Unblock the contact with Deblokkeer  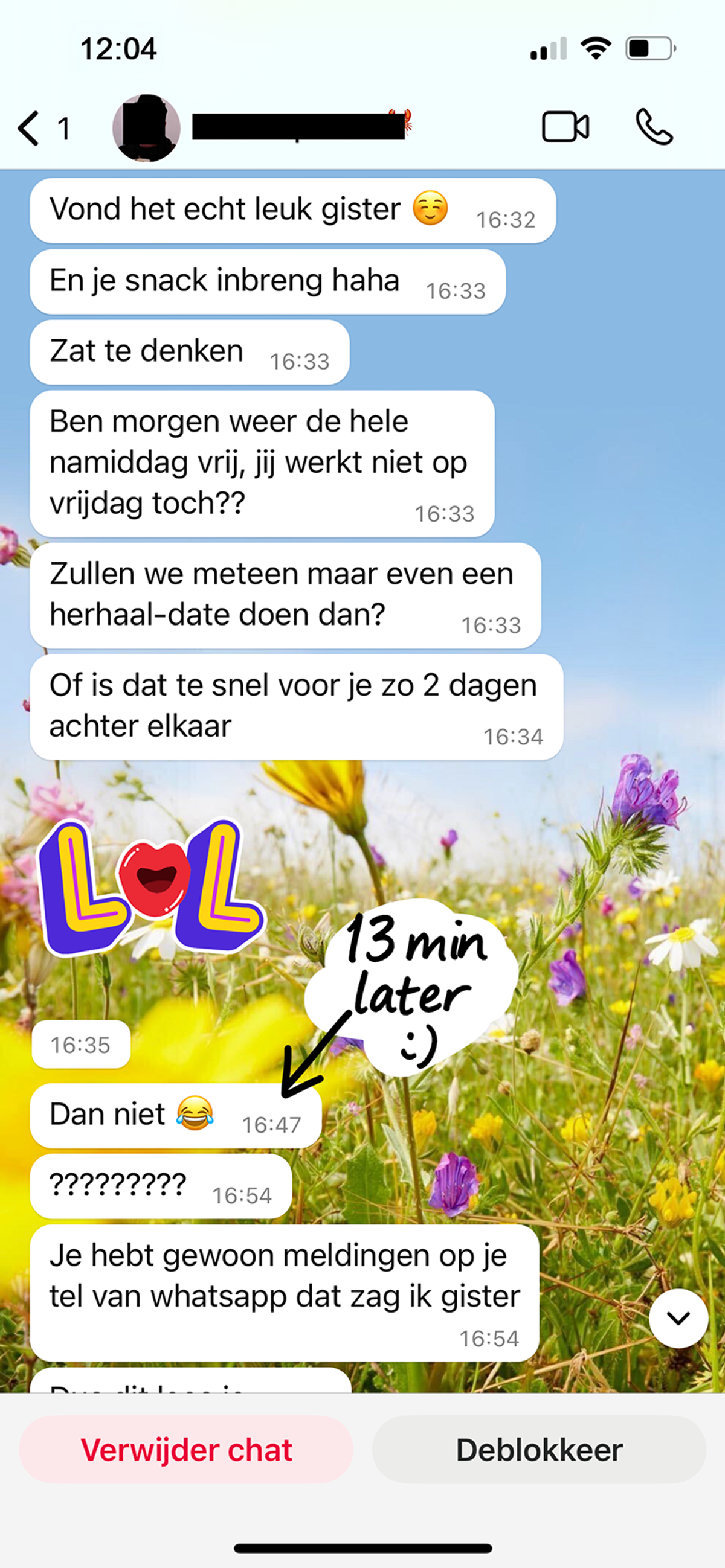[539, 1450]
